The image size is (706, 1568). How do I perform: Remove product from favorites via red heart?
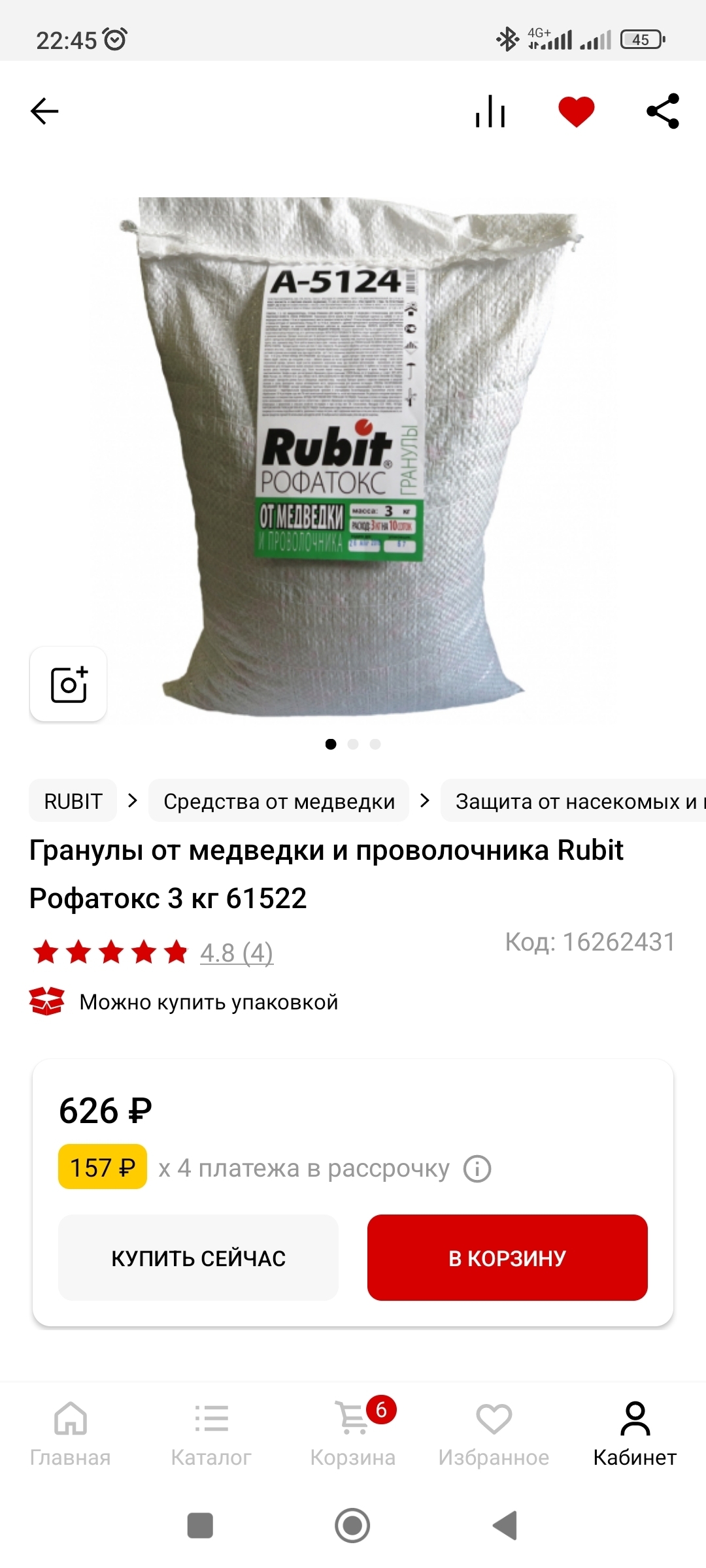576,111
